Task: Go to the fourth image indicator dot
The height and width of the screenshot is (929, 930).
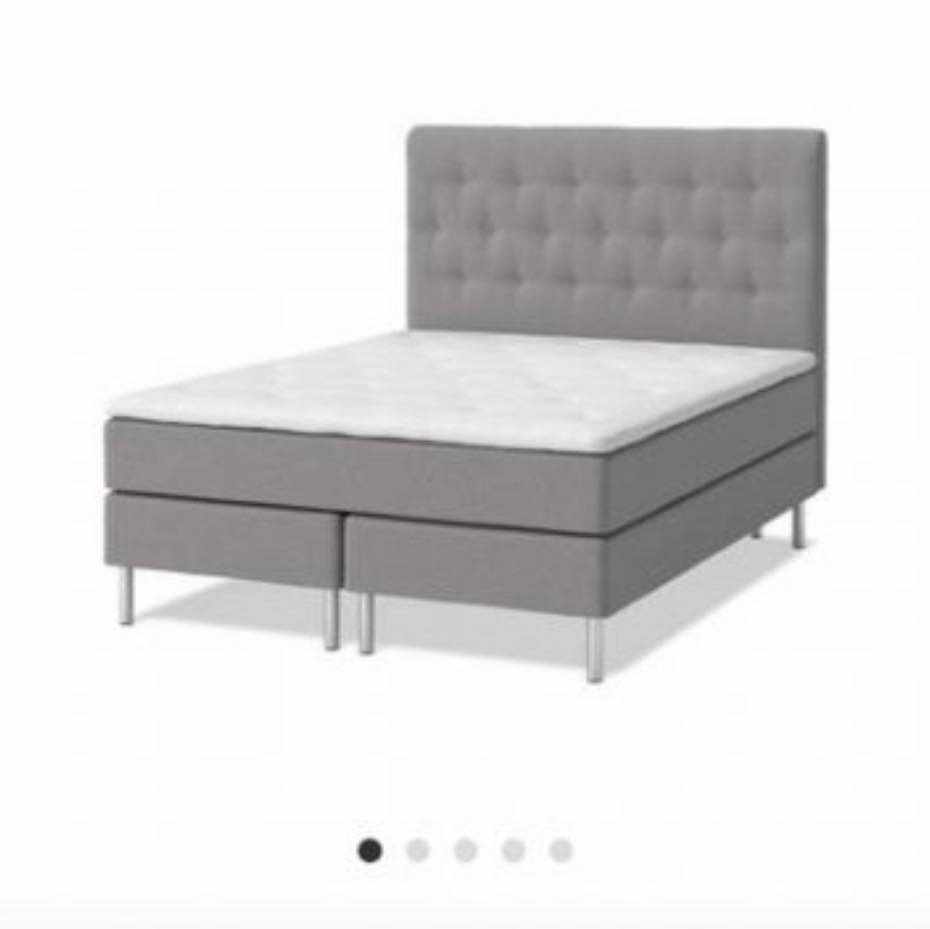Action: 513,851
